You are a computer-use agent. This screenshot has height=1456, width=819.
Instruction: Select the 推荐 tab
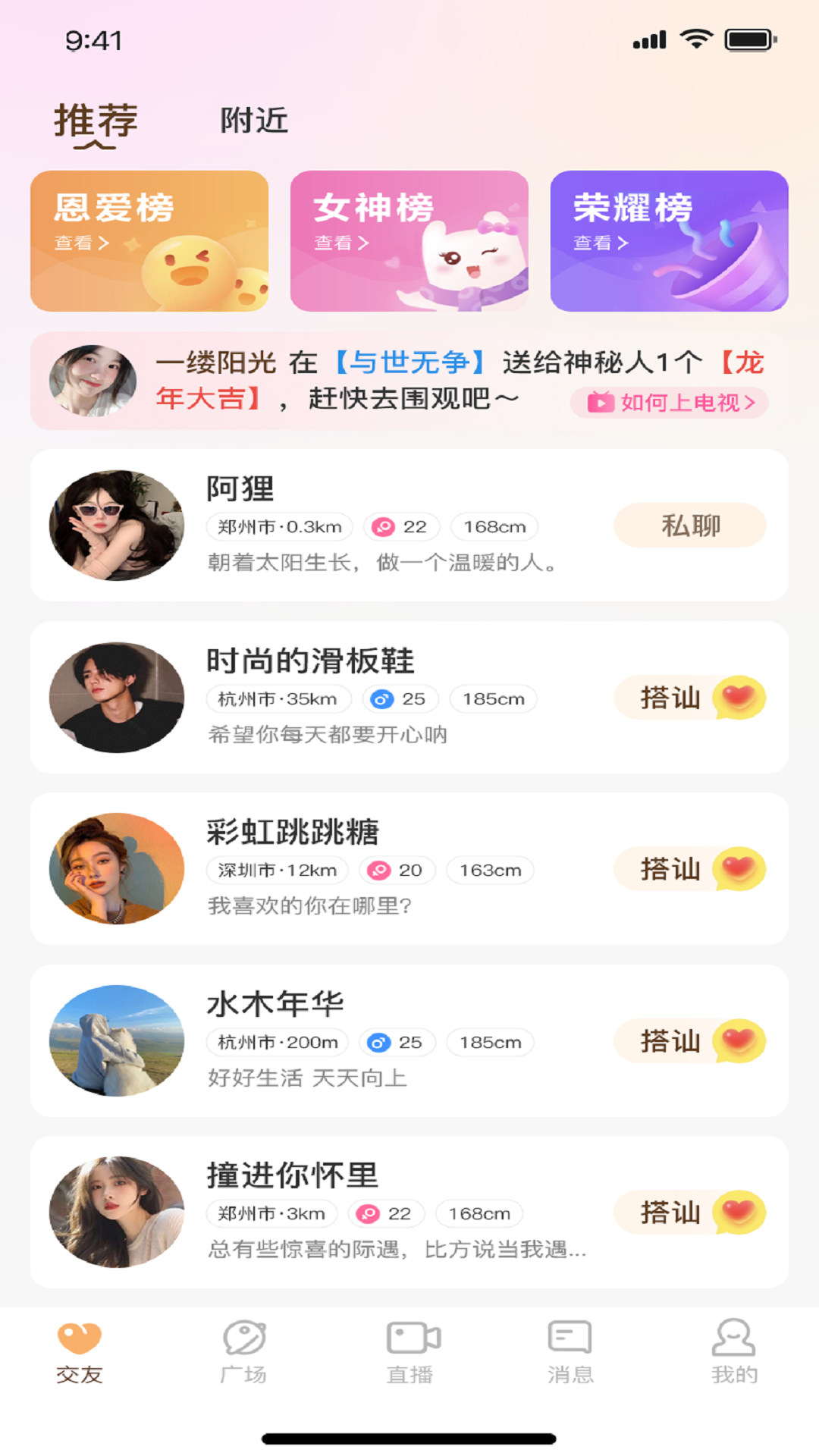(x=96, y=121)
